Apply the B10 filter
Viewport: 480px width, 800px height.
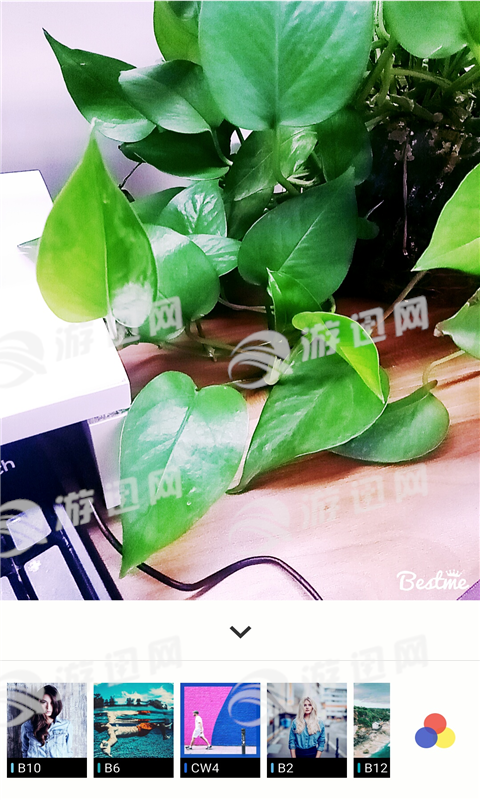[x=47, y=730]
